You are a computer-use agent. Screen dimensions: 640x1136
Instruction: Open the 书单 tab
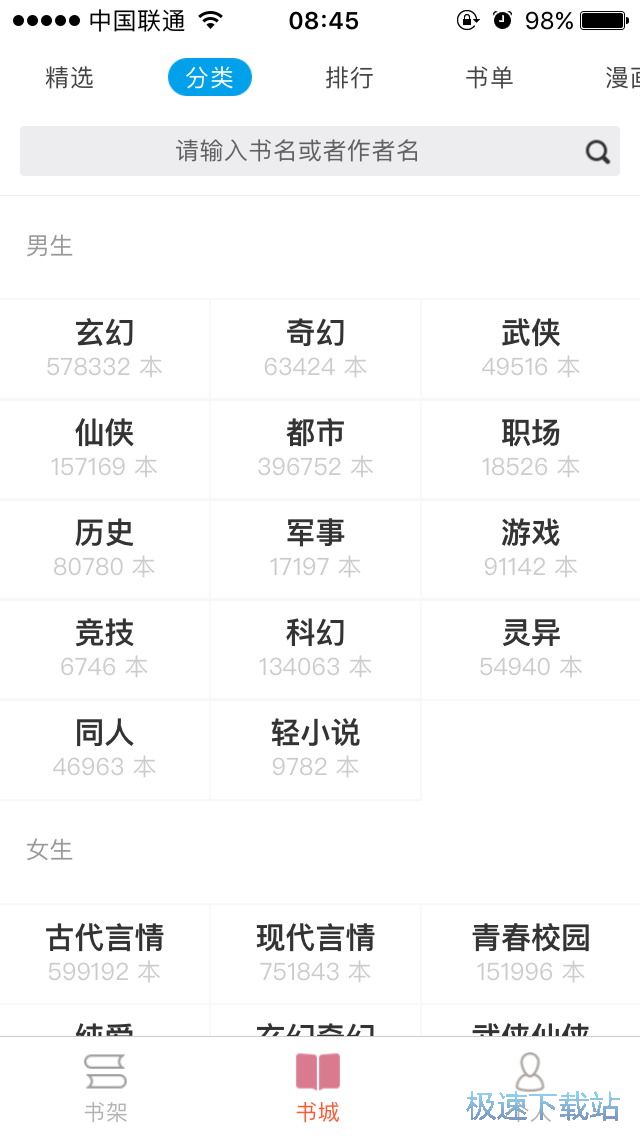[489, 78]
